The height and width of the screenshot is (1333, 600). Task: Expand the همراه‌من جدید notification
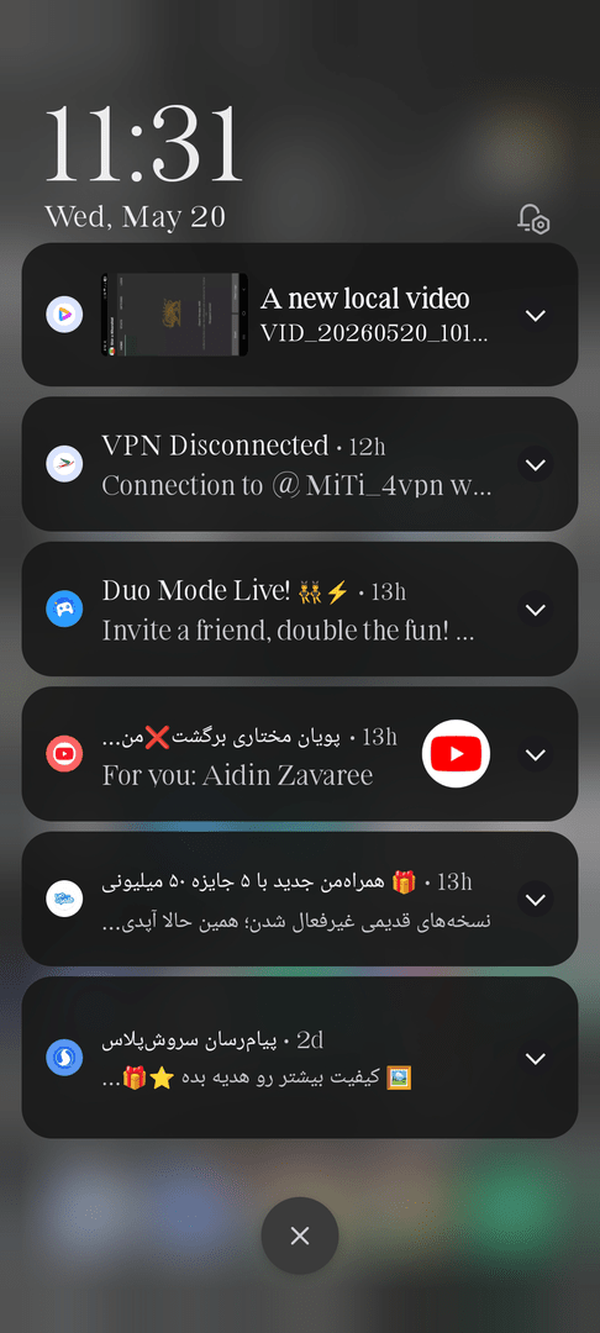coord(536,900)
